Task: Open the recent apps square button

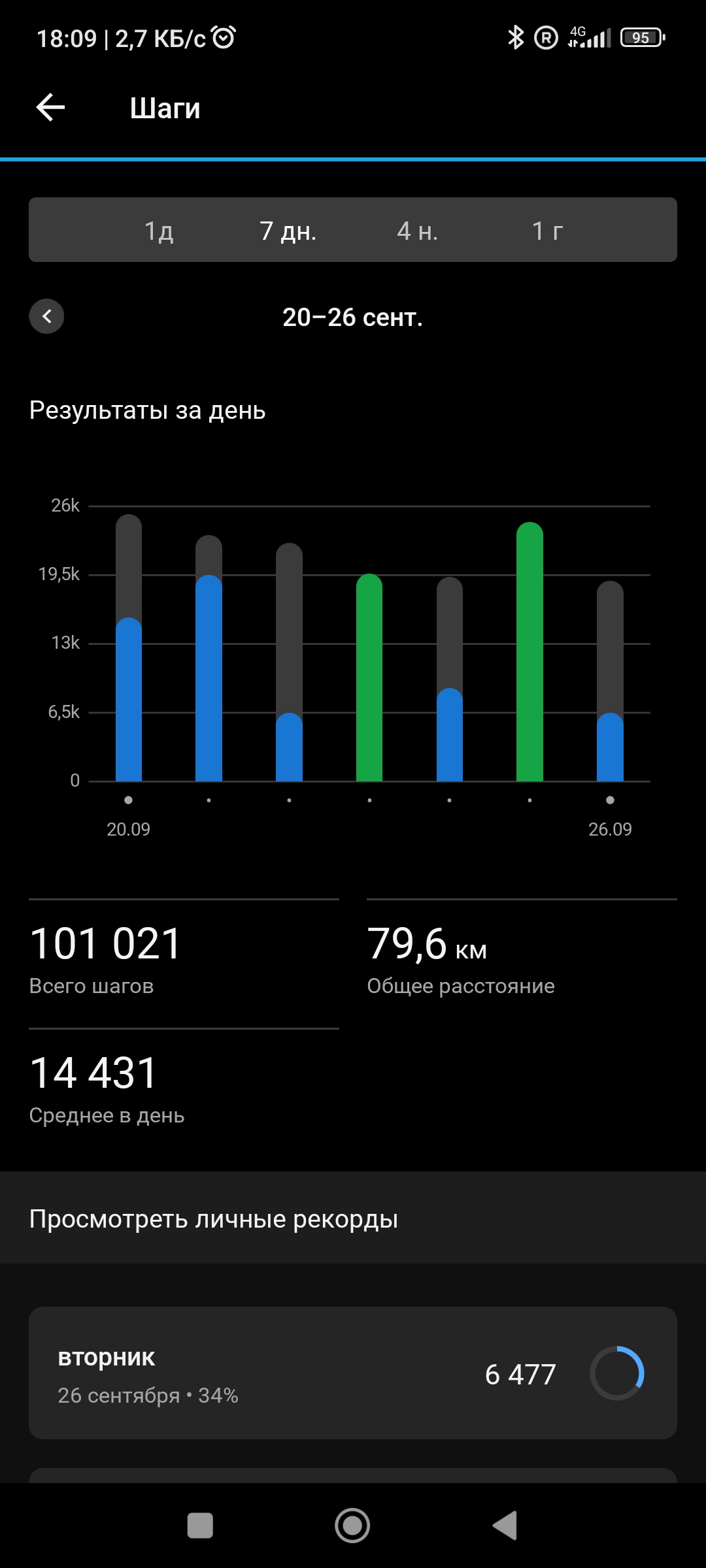Action: tap(200, 1526)
